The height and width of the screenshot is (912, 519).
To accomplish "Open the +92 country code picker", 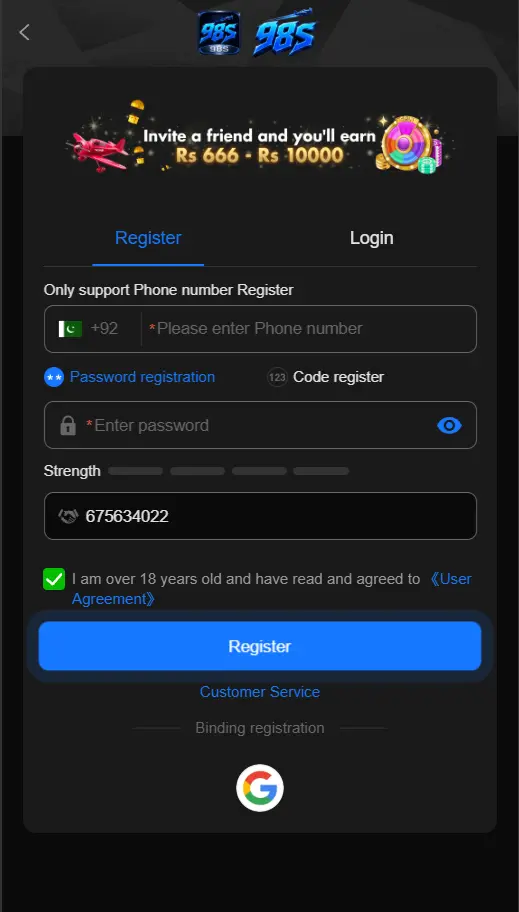I will (88, 329).
